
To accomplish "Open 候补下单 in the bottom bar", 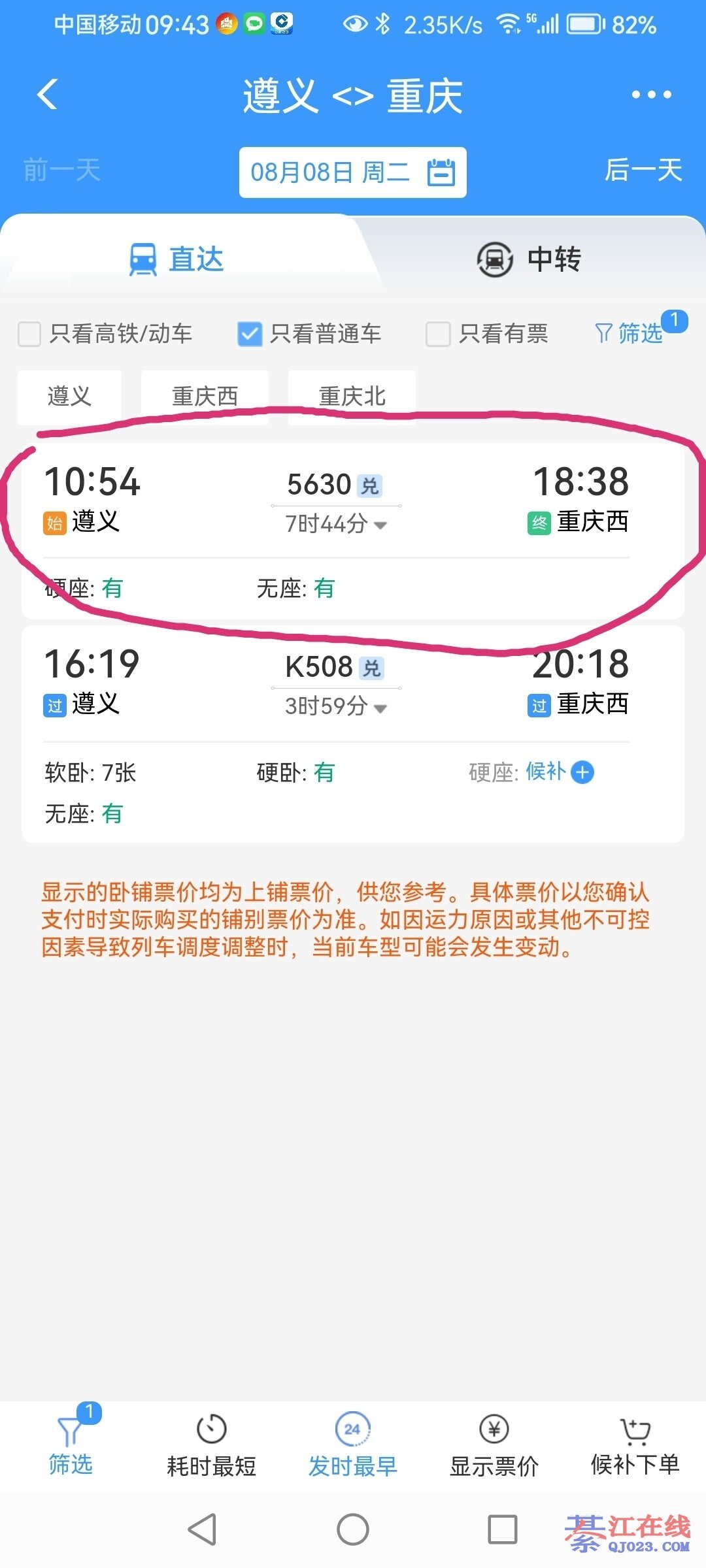I will click(x=635, y=1446).
